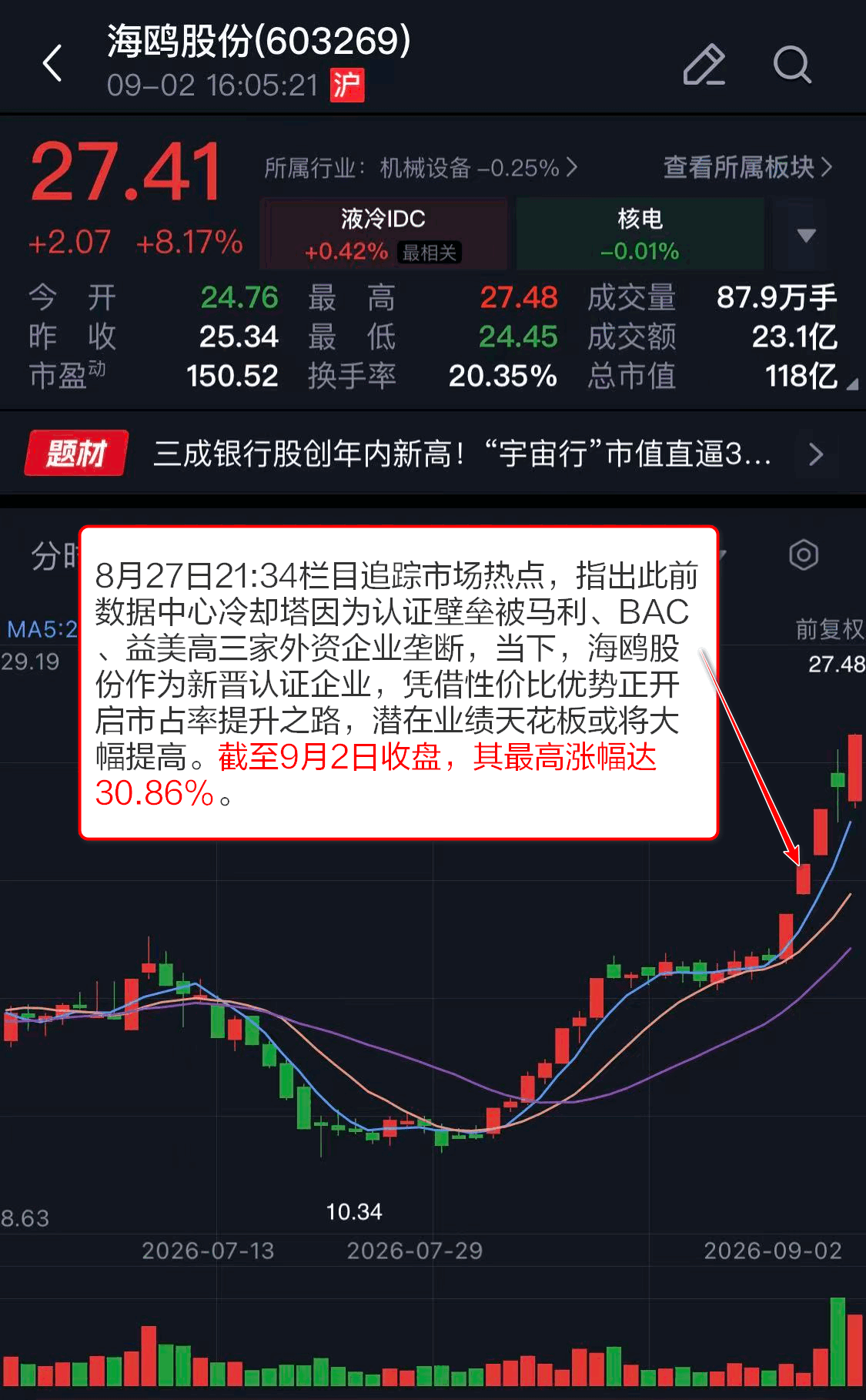Expand more quote details beside 总市值
Screen dimensions: 866x1400
[851, 384]
